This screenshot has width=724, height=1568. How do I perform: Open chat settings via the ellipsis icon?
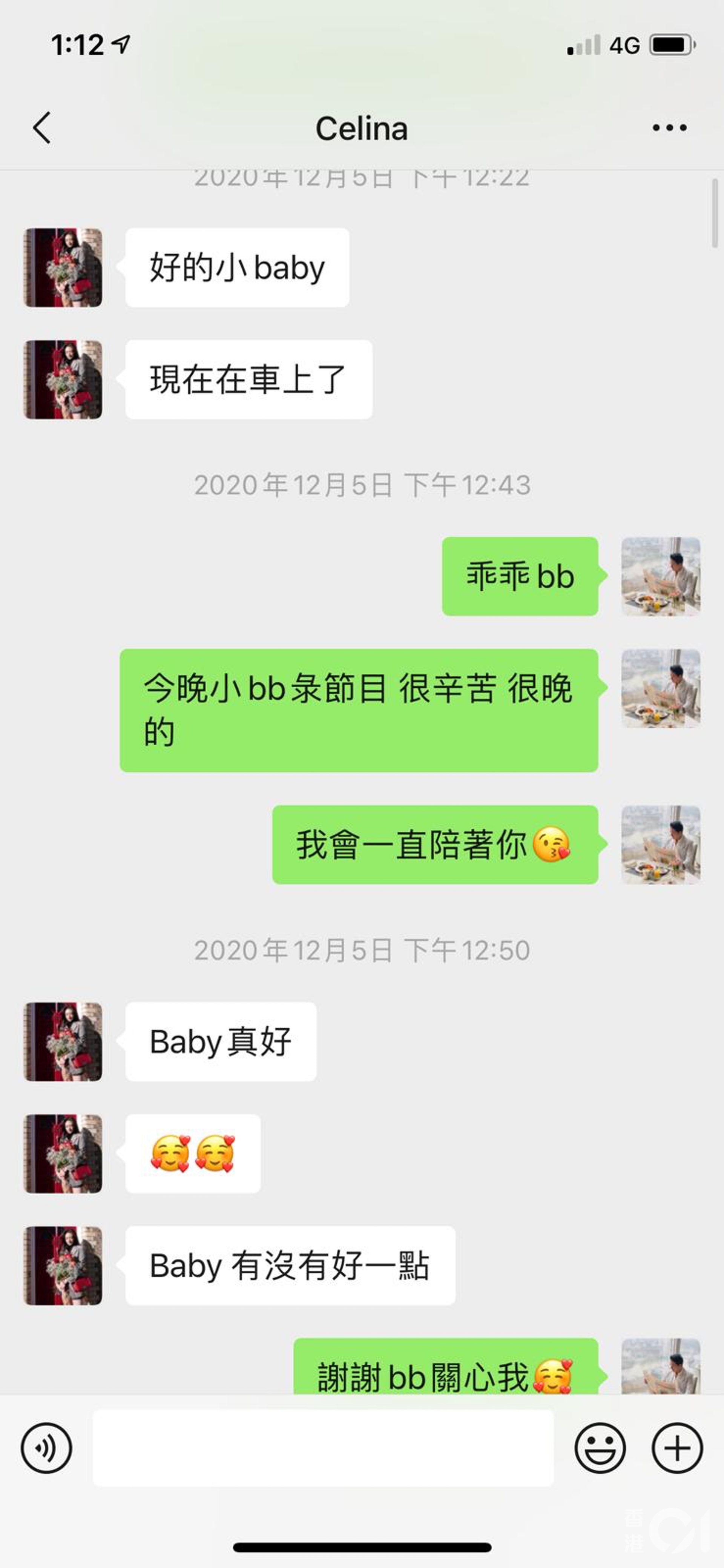[668, 128]
